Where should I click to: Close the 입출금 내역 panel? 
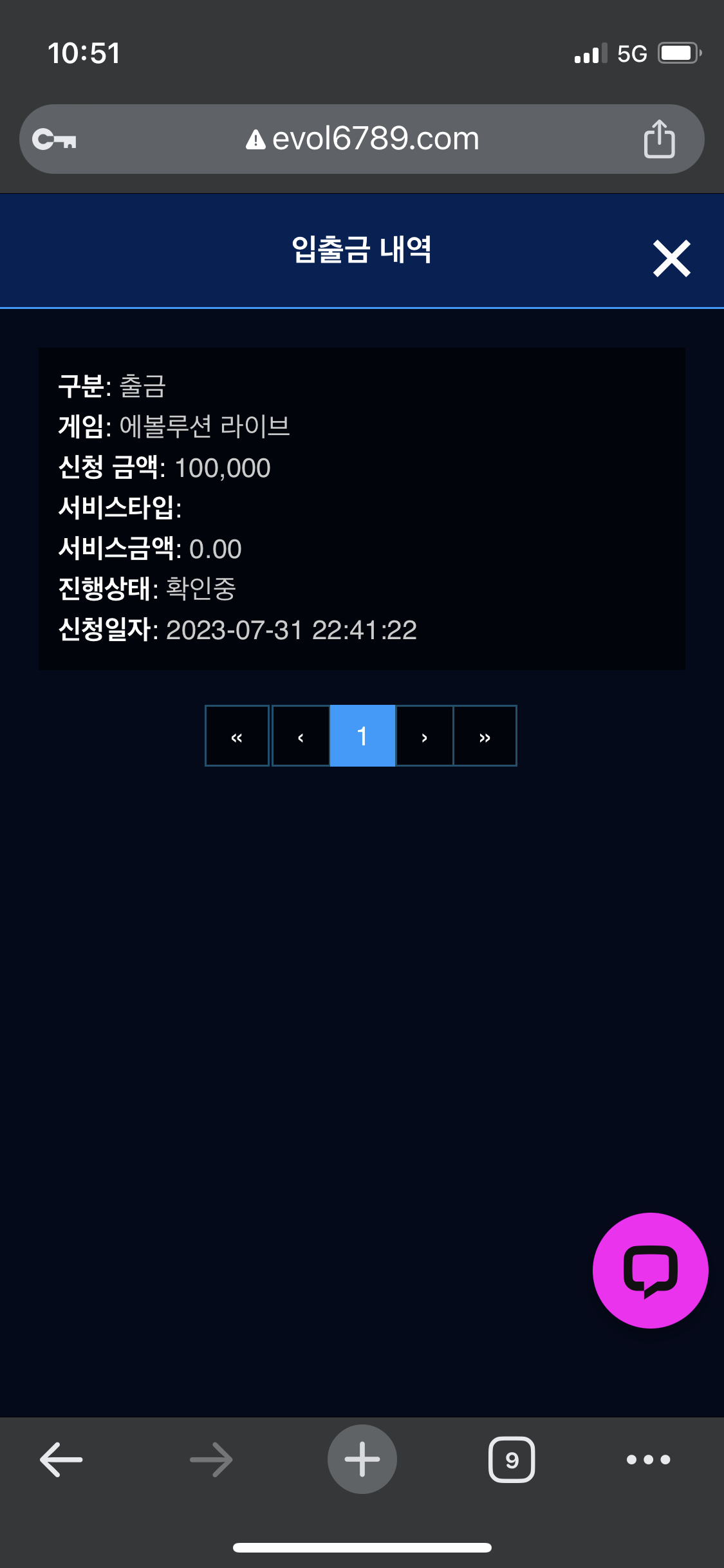[671, 258]
